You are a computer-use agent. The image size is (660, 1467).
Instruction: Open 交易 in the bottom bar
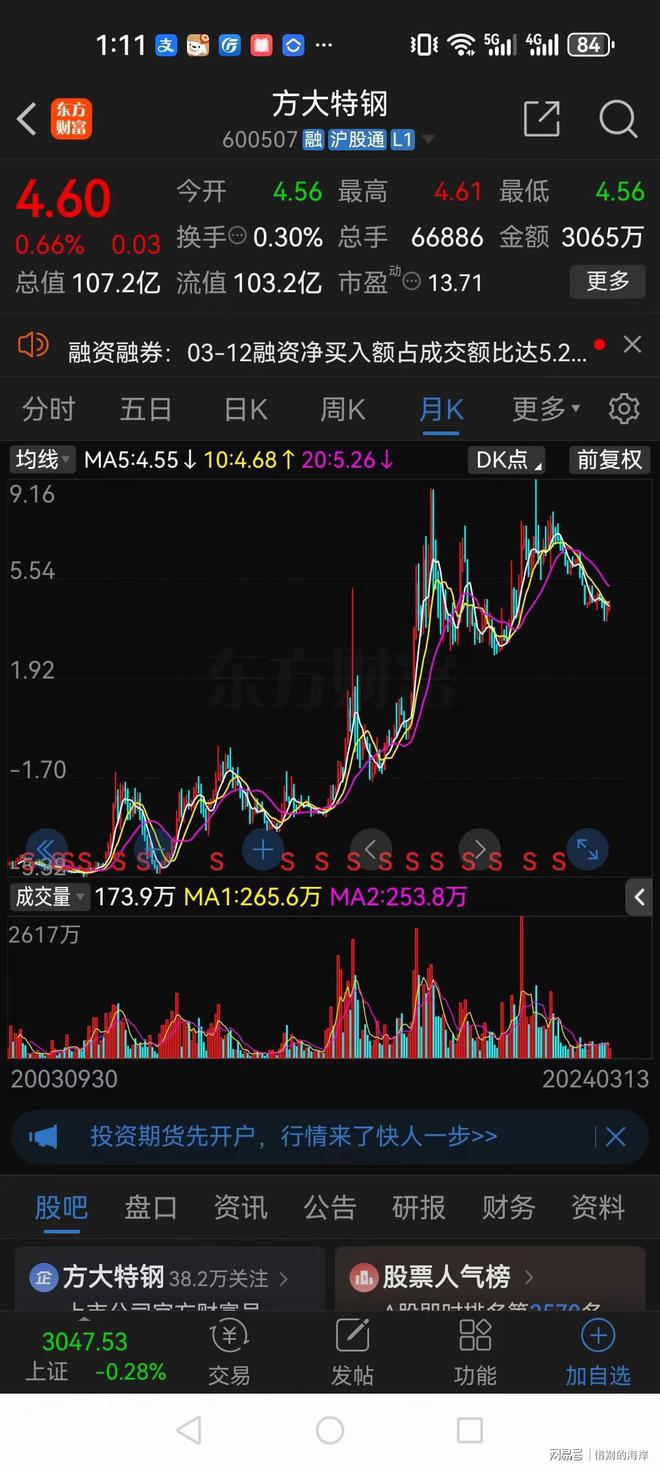(229, 1353)
